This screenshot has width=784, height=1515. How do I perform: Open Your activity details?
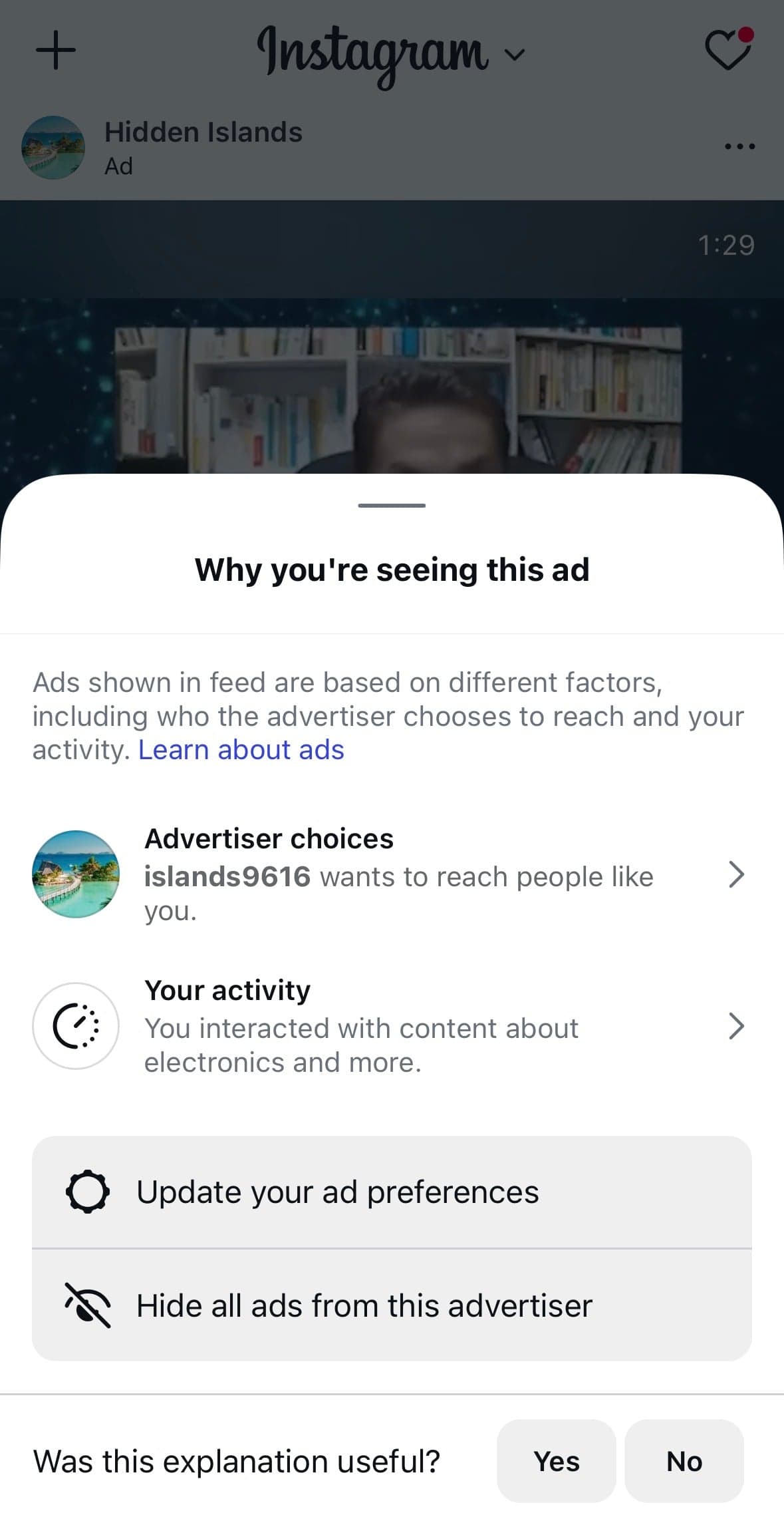tap(392, 1026)
